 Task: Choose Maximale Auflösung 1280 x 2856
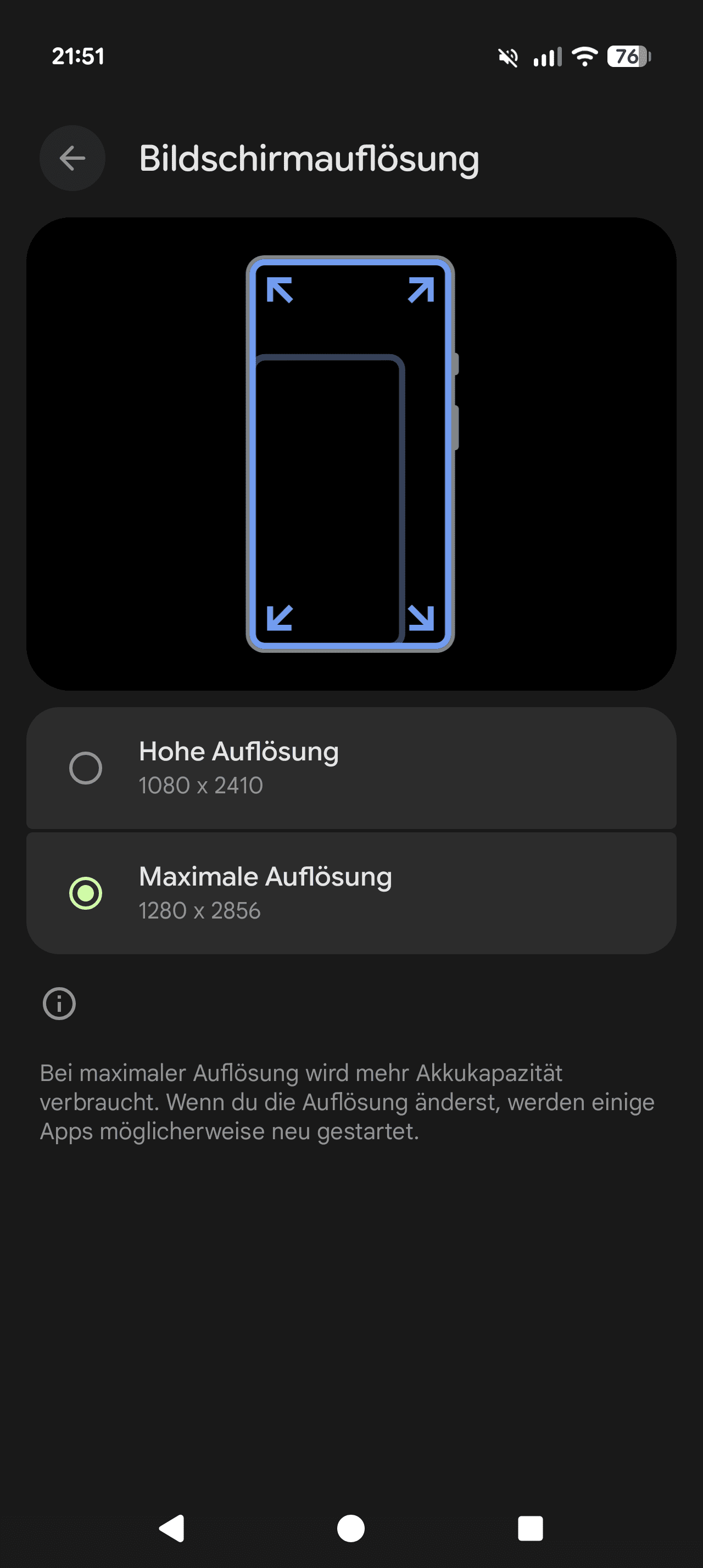coord(350,892)
